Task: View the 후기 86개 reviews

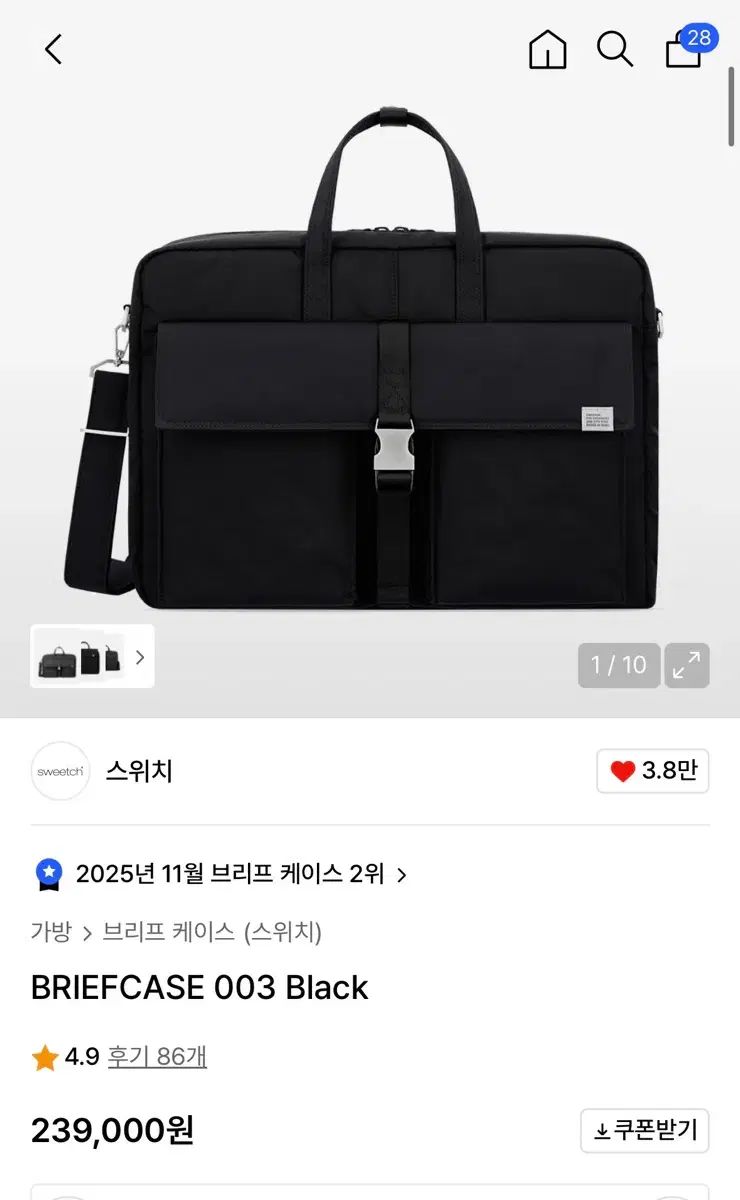Action: tap(157, 1056)
